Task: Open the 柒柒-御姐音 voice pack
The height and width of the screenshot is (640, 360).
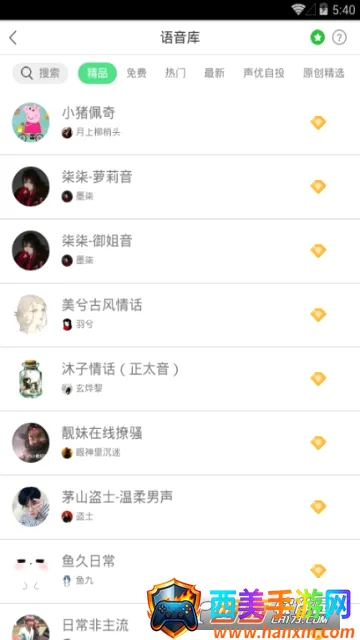Action: pyautogui.click(x=180, y=251)
